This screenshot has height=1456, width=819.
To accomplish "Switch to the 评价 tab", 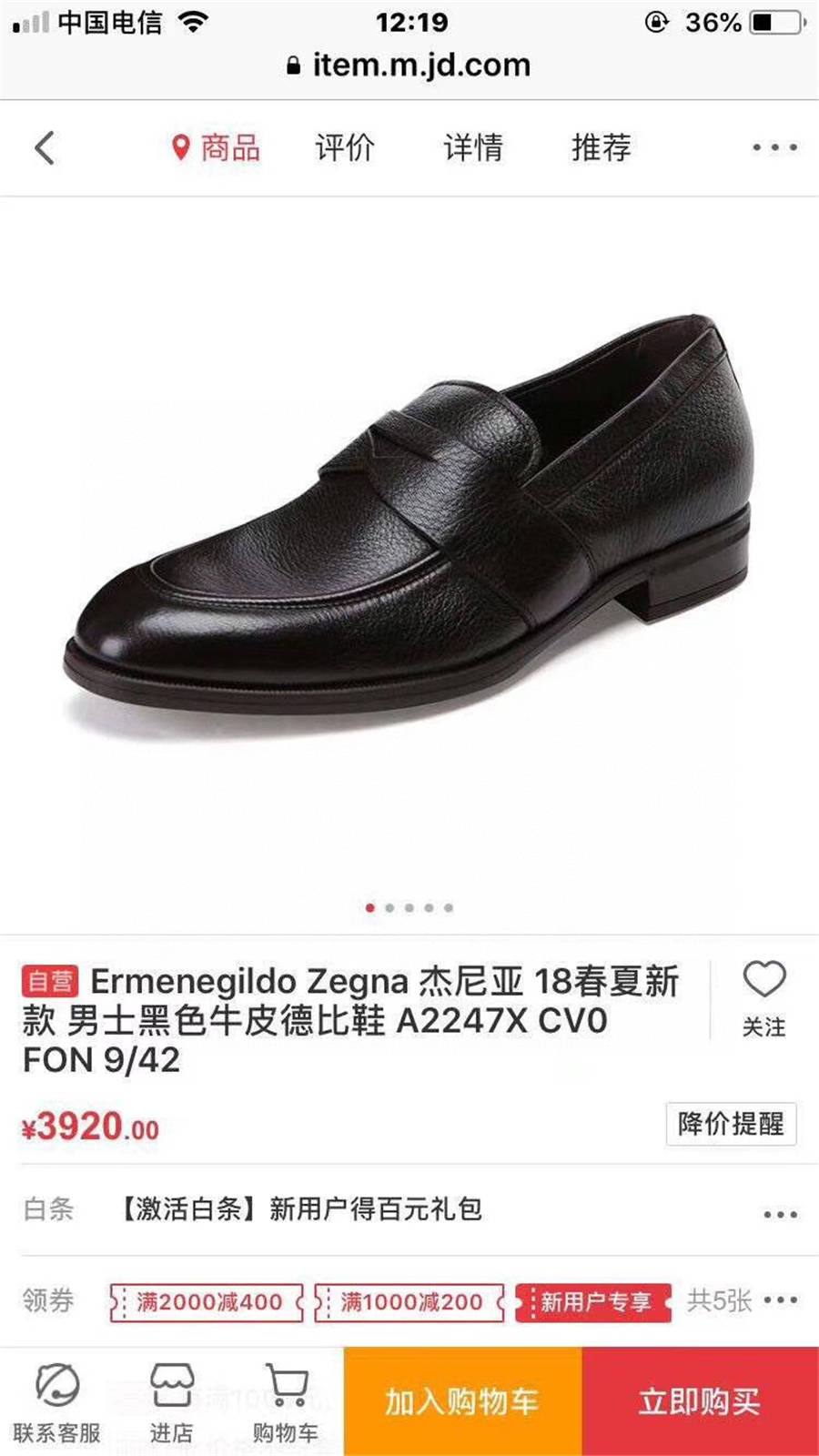I will (x=345, y=147).
